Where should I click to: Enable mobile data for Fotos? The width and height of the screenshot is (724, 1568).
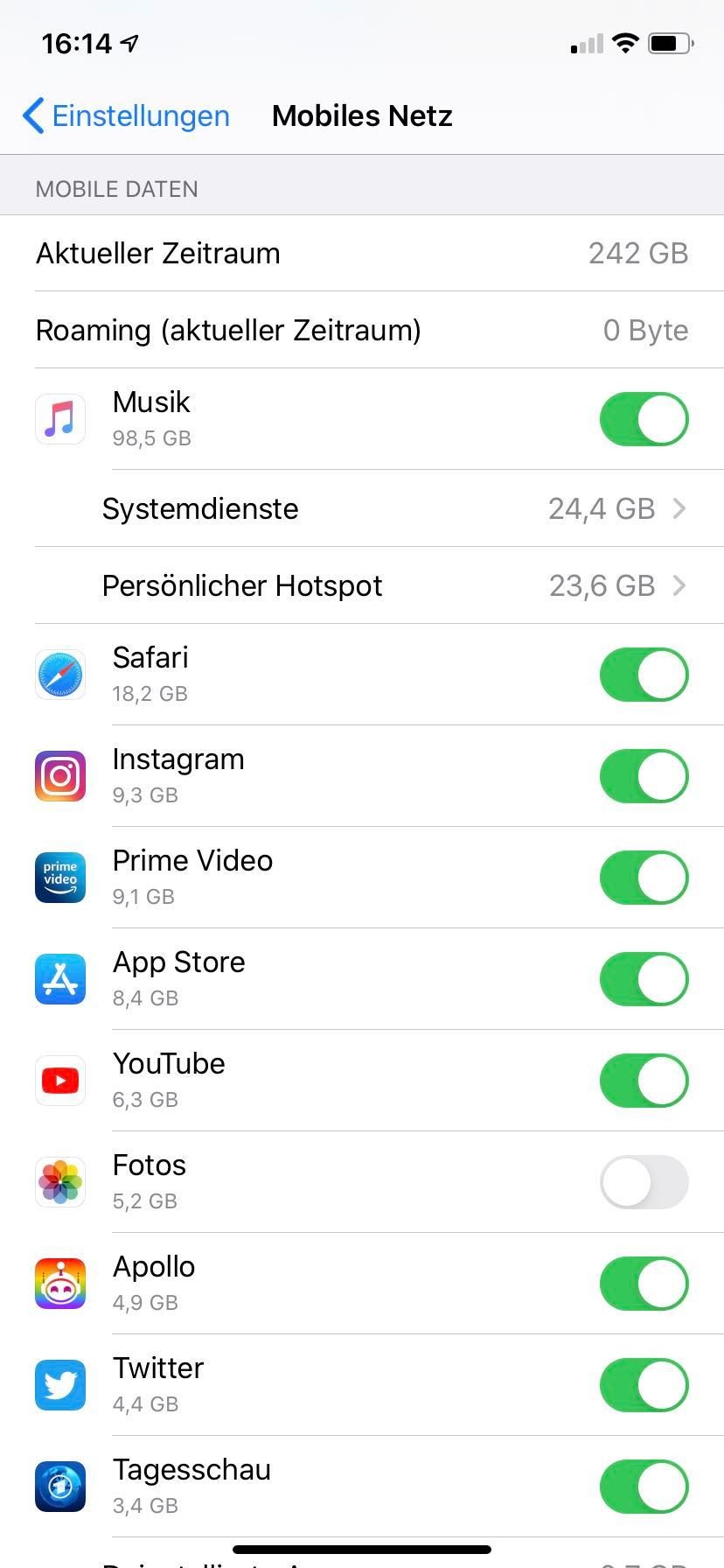click(644, 1182)
